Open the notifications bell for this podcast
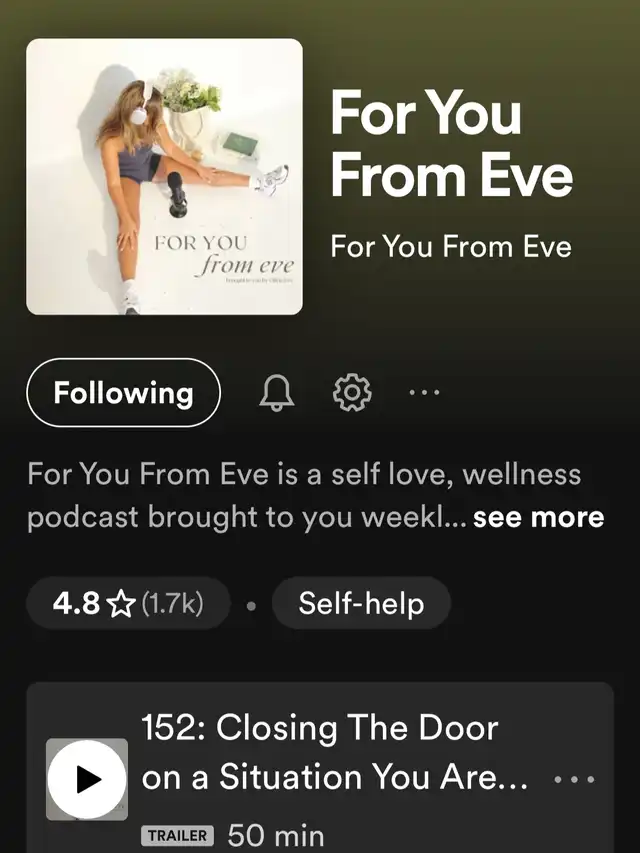Viewport: 640px width, 853px height. [277, 393]
